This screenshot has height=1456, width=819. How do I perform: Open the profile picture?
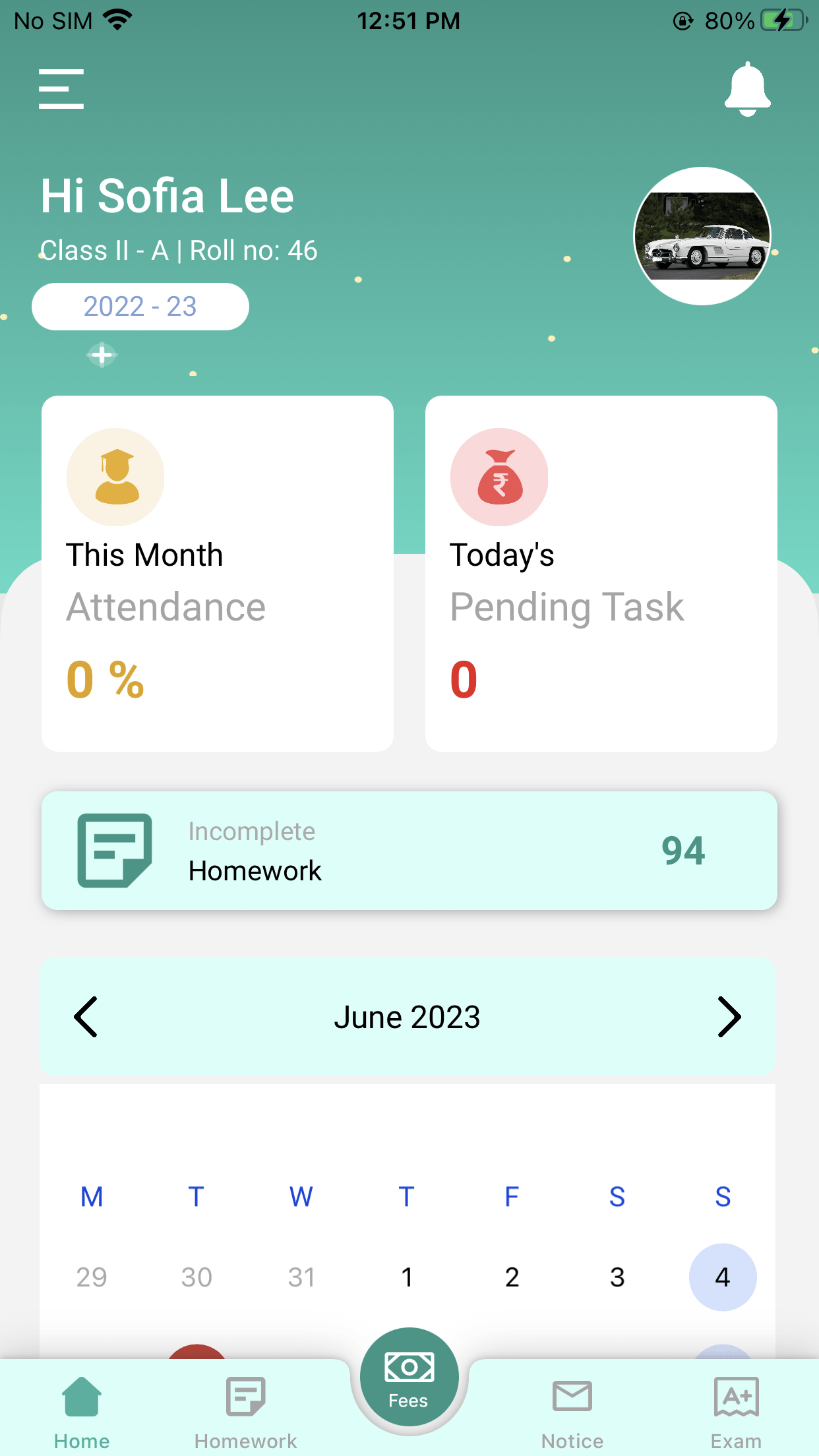pos(702,236)
